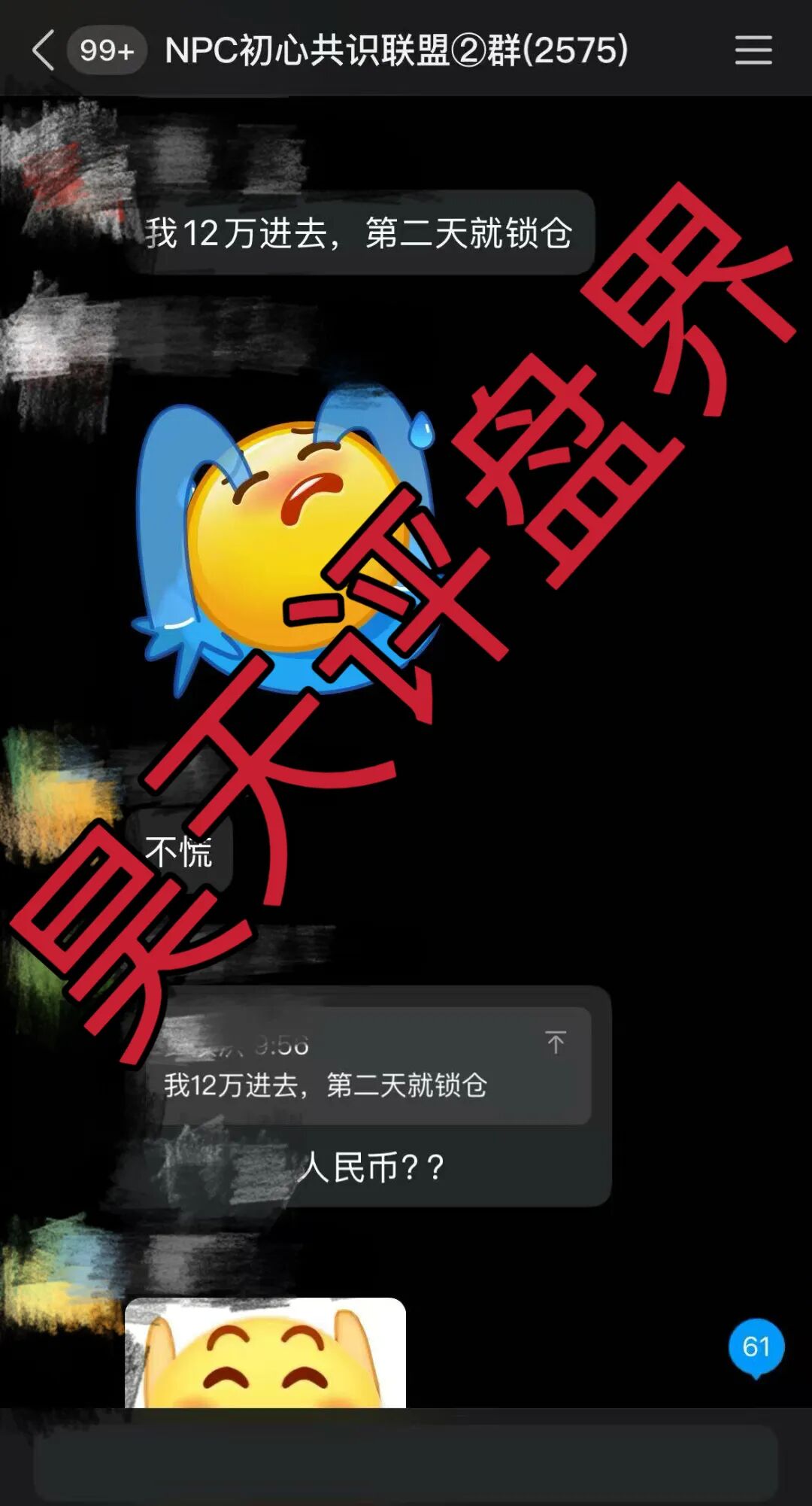Open the smiling emoji sticker
This screenshot has width=812, height=1506.
(x=265, y=1353)
